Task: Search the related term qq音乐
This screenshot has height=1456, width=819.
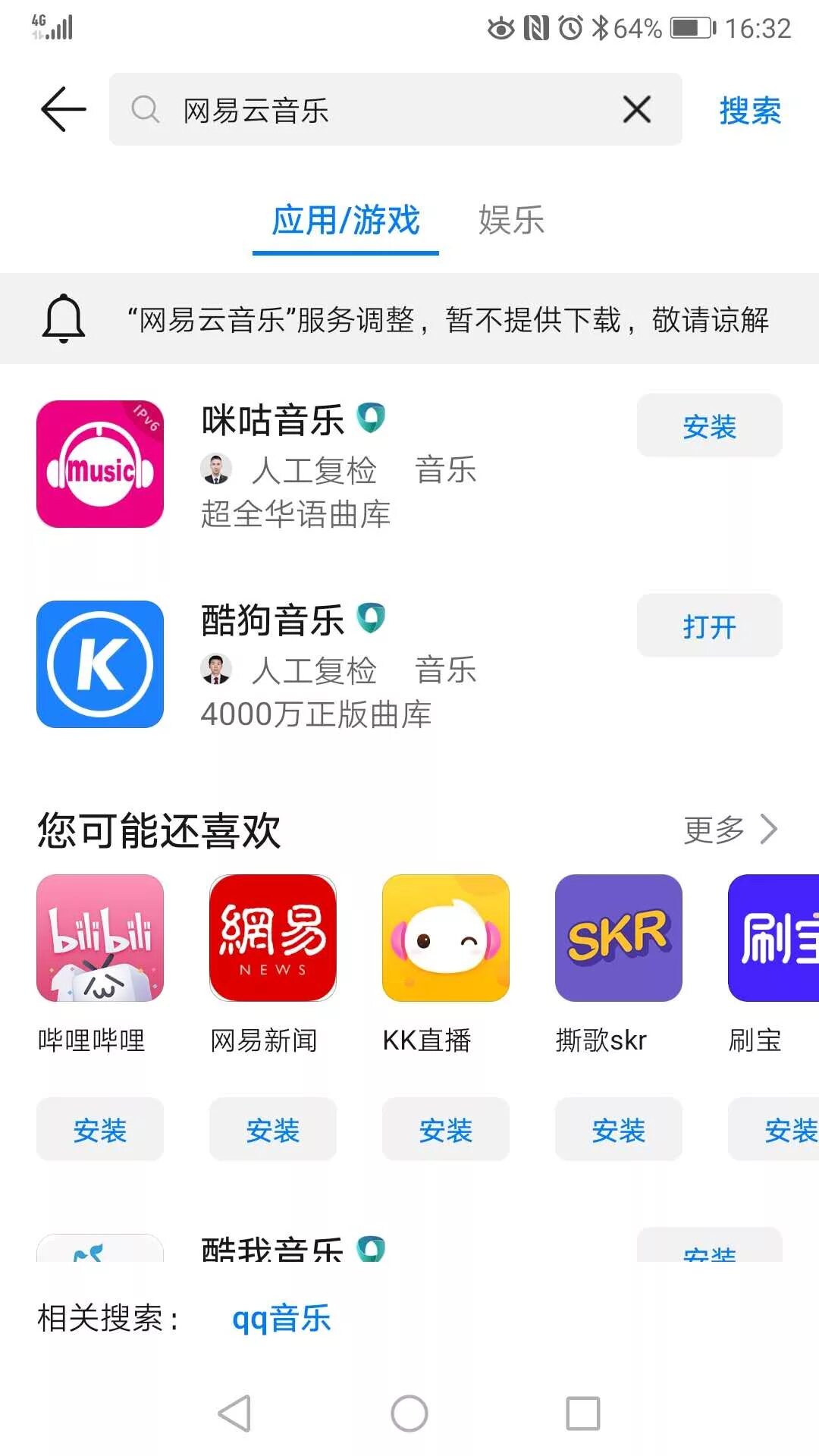Action: click(281, 1318)
